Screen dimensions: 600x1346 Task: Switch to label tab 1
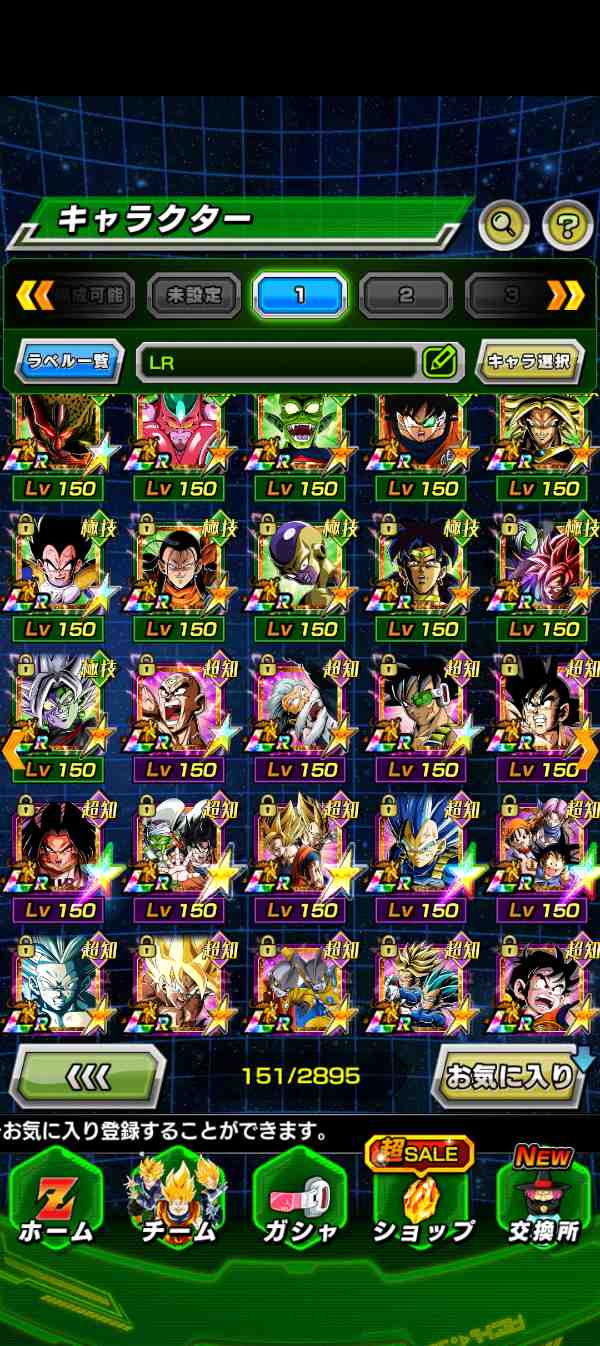pyautogui.click(x=300, y=296)
